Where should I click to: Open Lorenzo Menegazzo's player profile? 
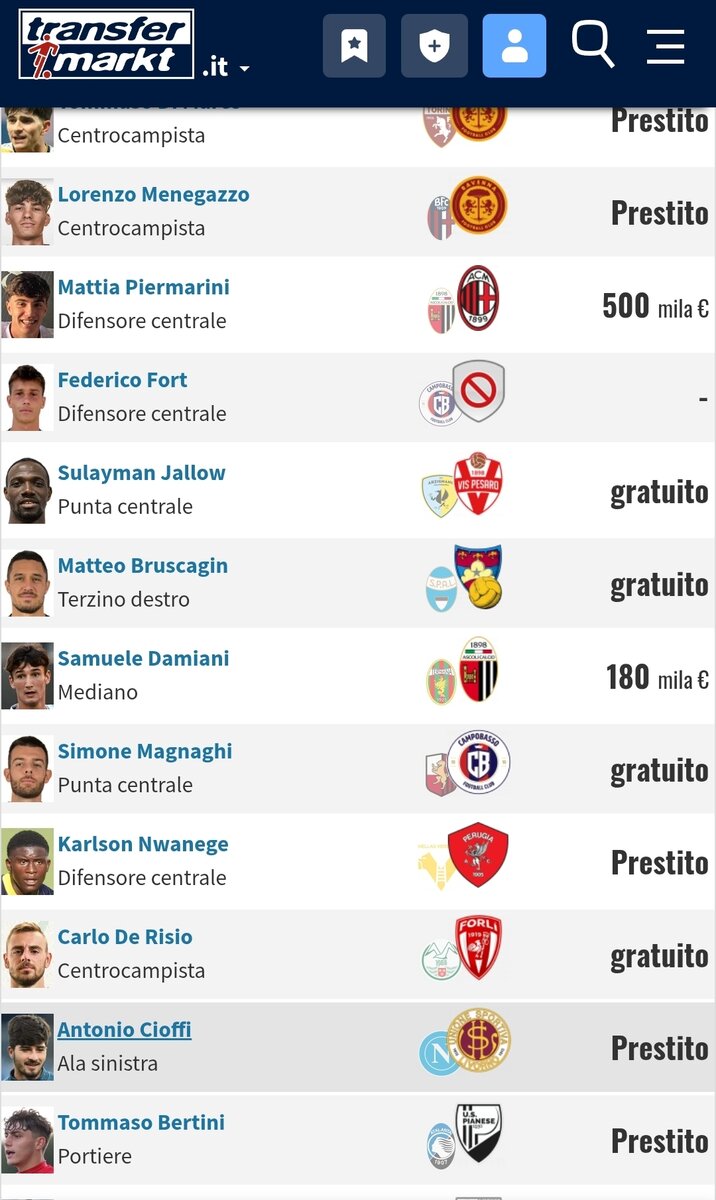click(x=153, y=194)
